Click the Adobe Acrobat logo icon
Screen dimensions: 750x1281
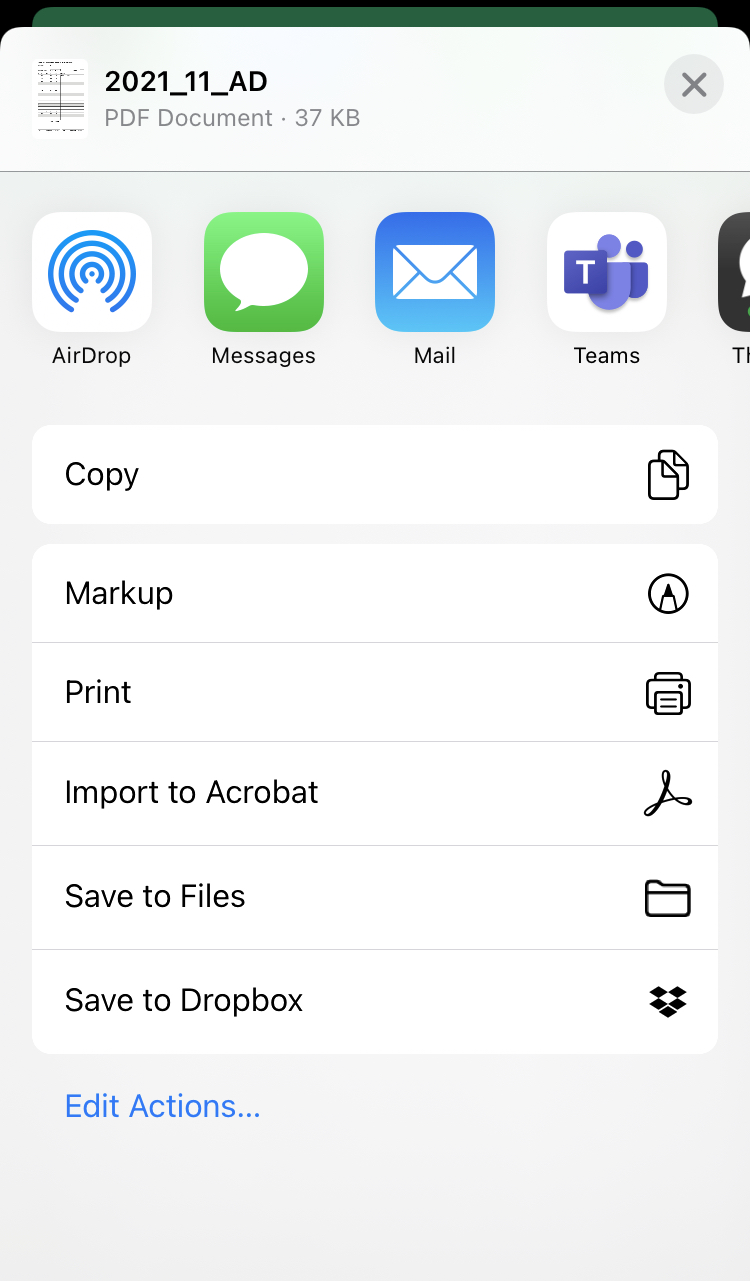click(x=667, y=793)
